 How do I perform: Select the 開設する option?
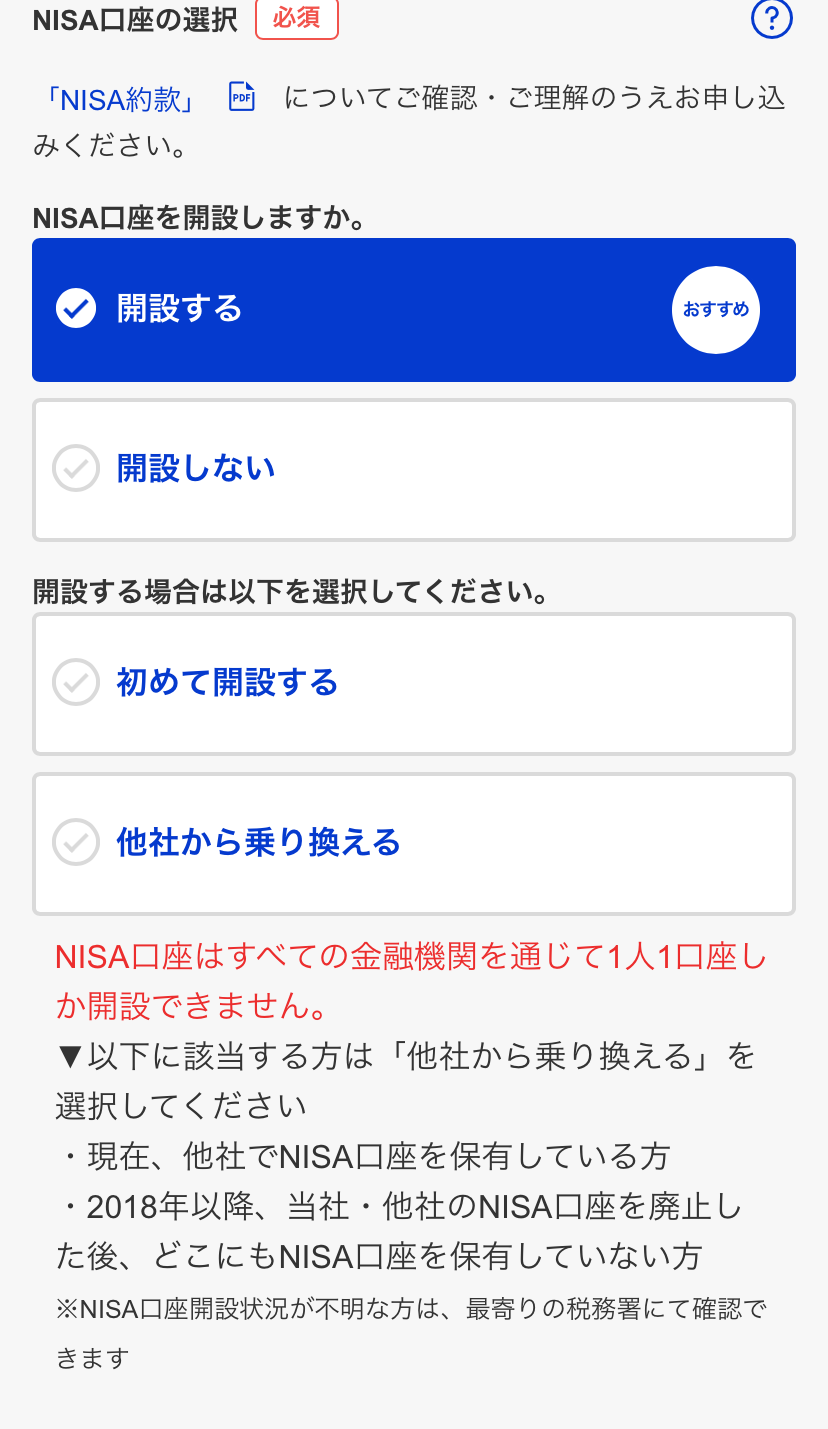(x=413, y=310)
